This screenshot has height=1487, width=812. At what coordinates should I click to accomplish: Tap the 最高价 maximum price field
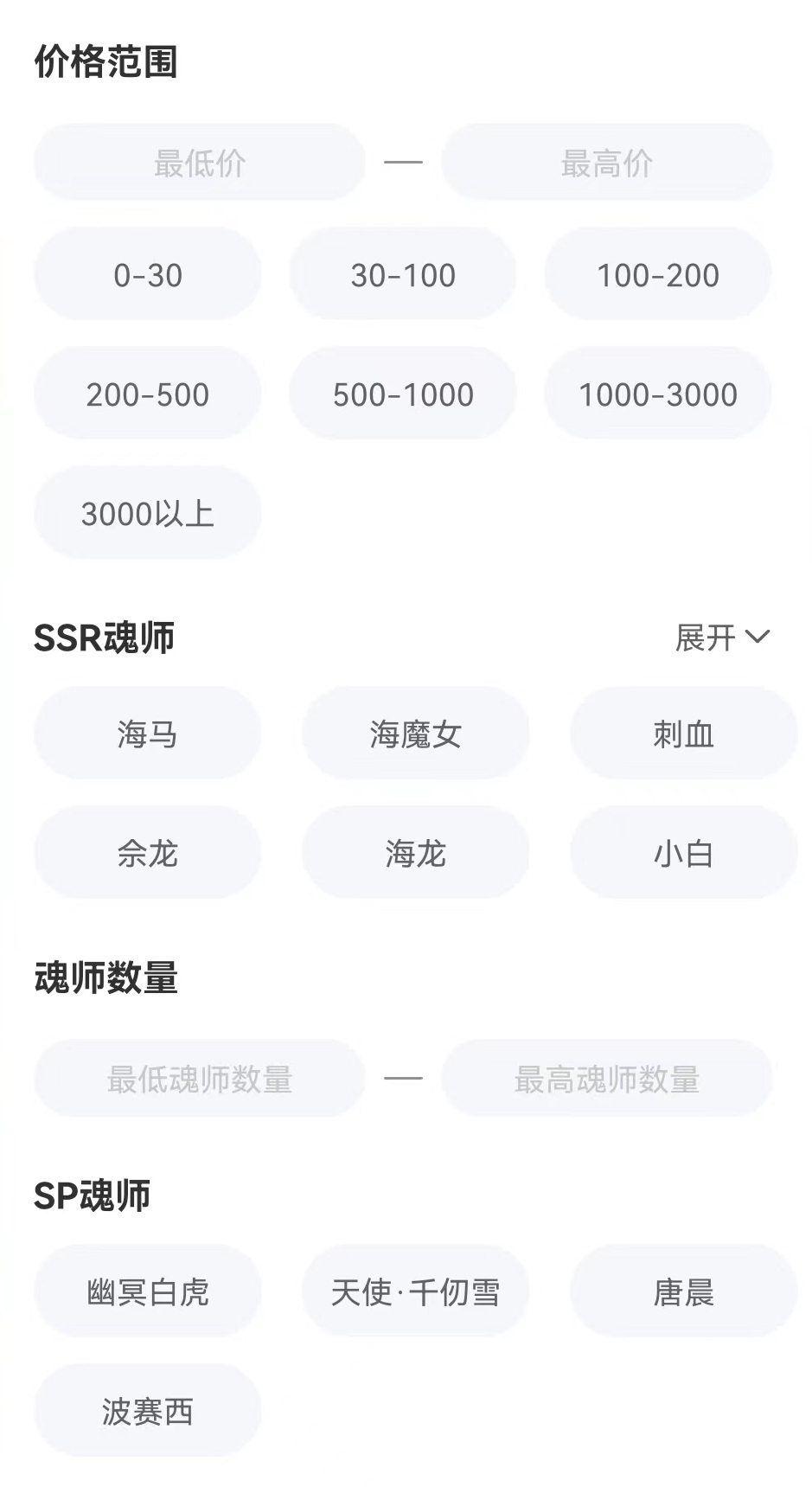606,163
